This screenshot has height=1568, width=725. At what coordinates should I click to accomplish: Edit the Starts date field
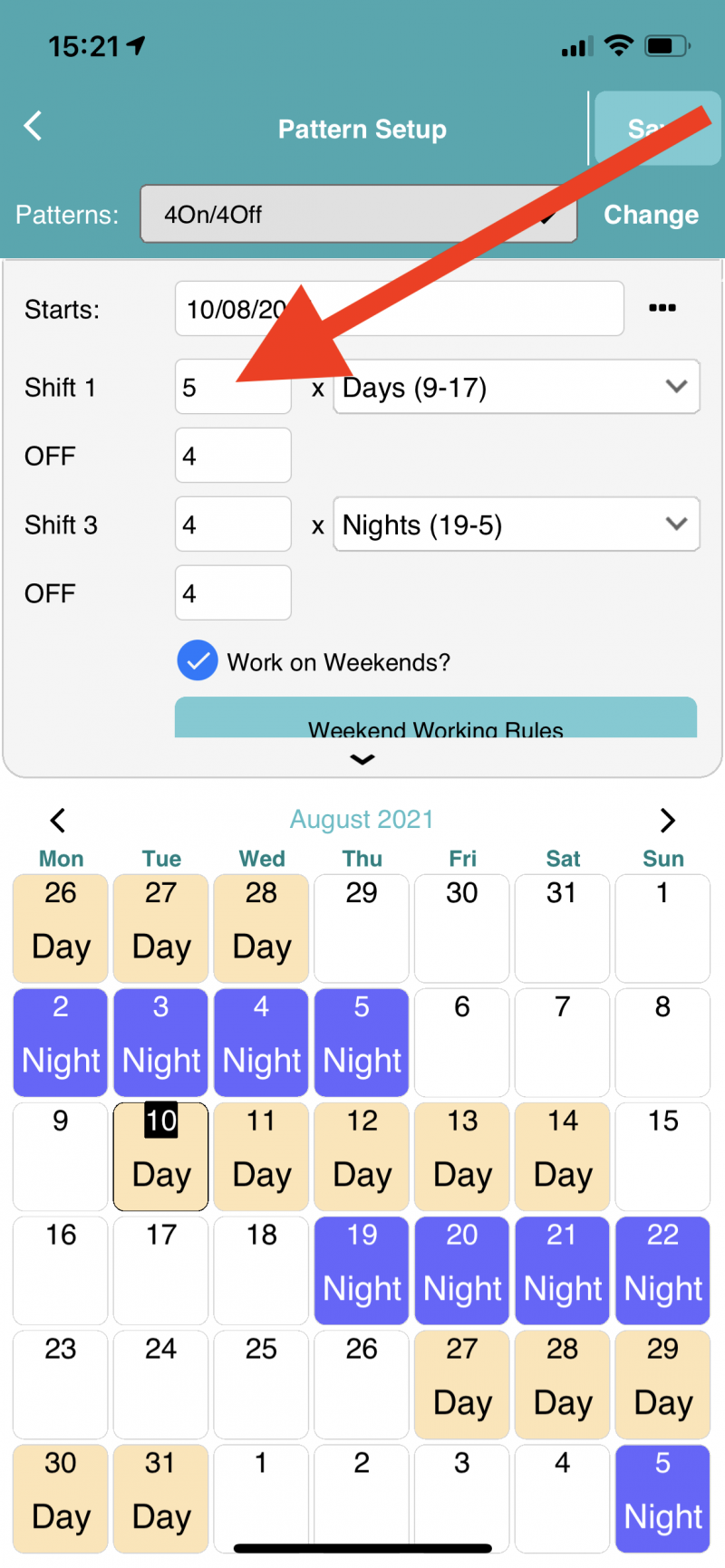tap(399, 308)
